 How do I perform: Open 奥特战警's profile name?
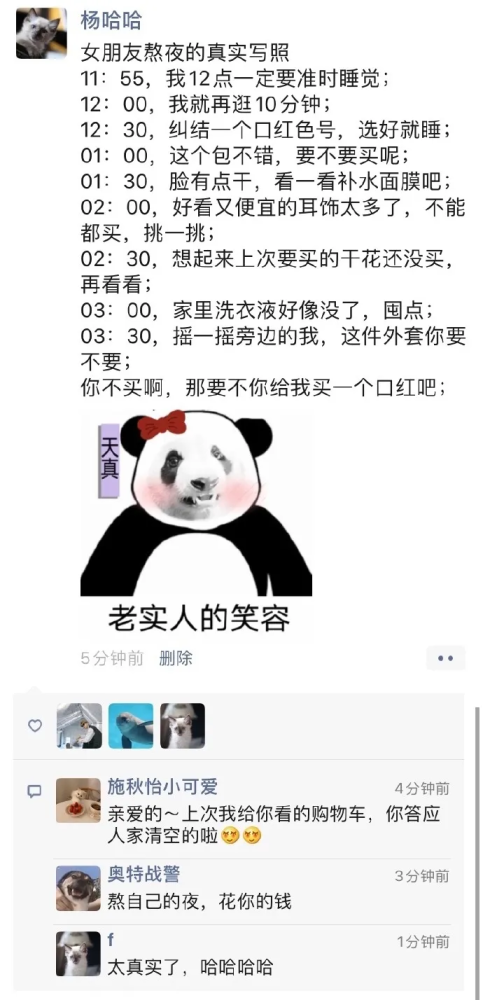coord(144,874)
